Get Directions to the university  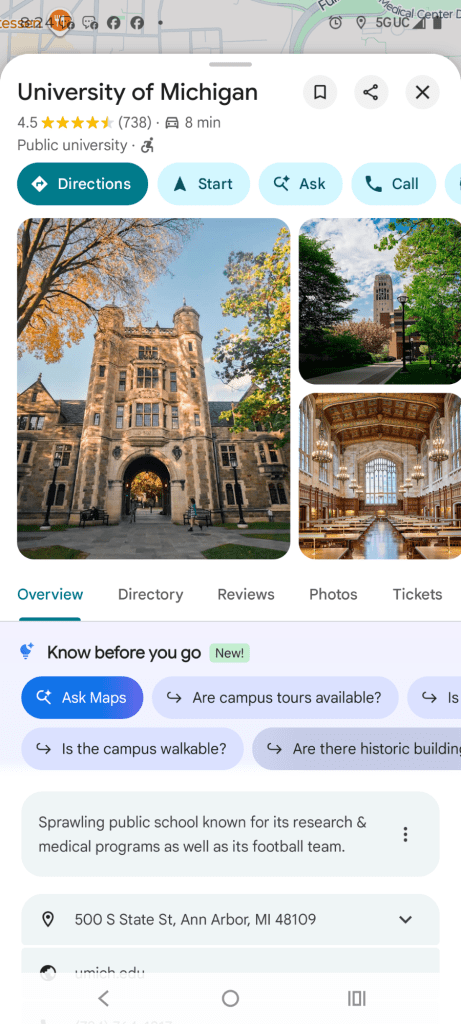(x=82, y=184)
